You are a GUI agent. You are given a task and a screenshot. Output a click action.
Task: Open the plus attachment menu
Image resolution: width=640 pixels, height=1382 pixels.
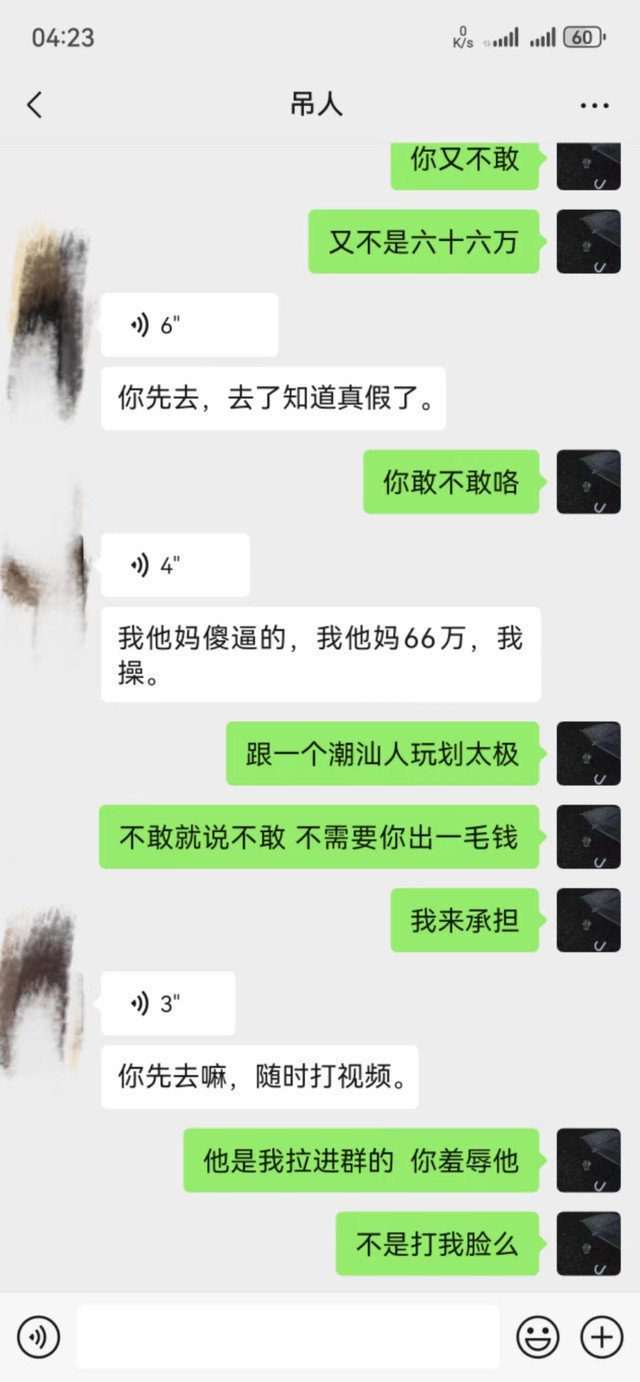pos(602,1336)
